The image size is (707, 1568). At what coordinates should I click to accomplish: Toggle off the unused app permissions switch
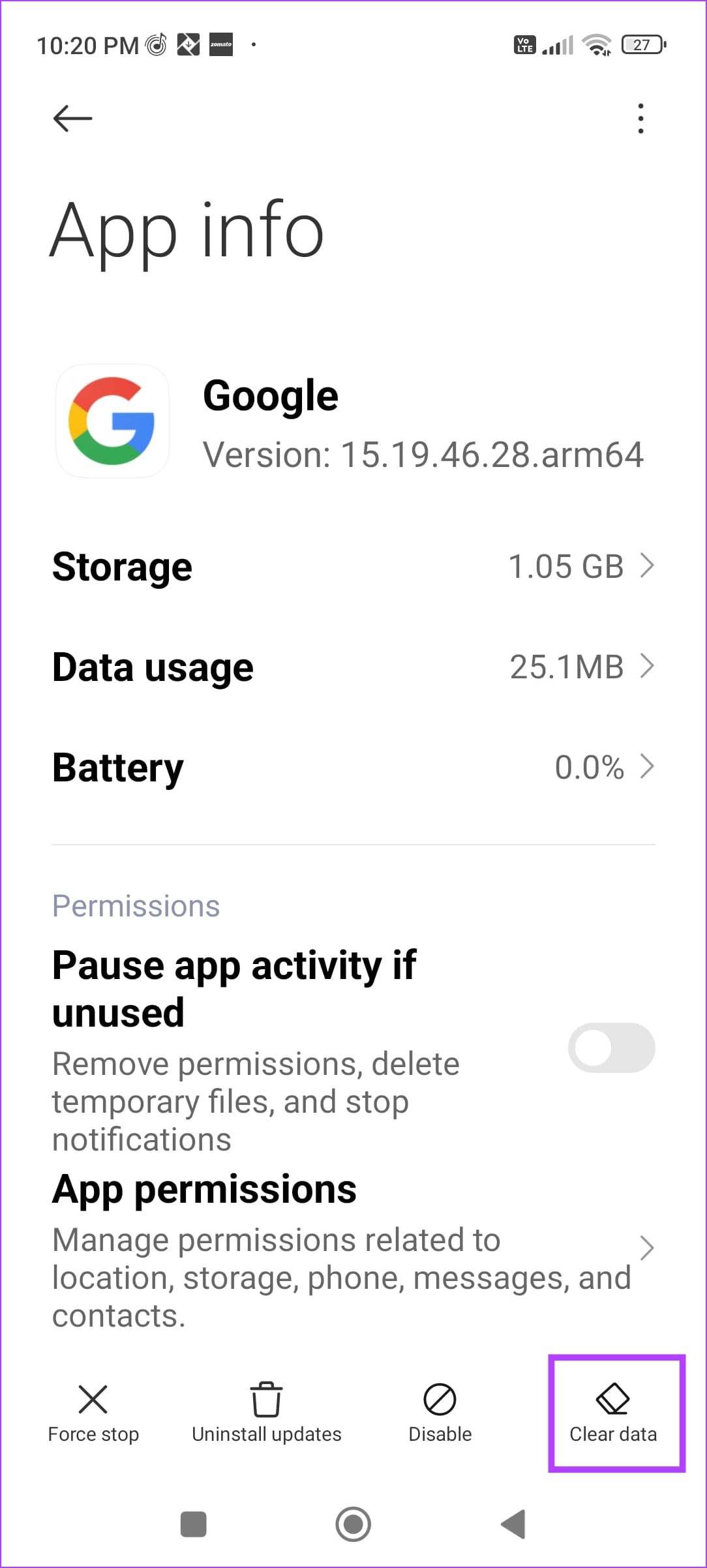point(610,1047)
